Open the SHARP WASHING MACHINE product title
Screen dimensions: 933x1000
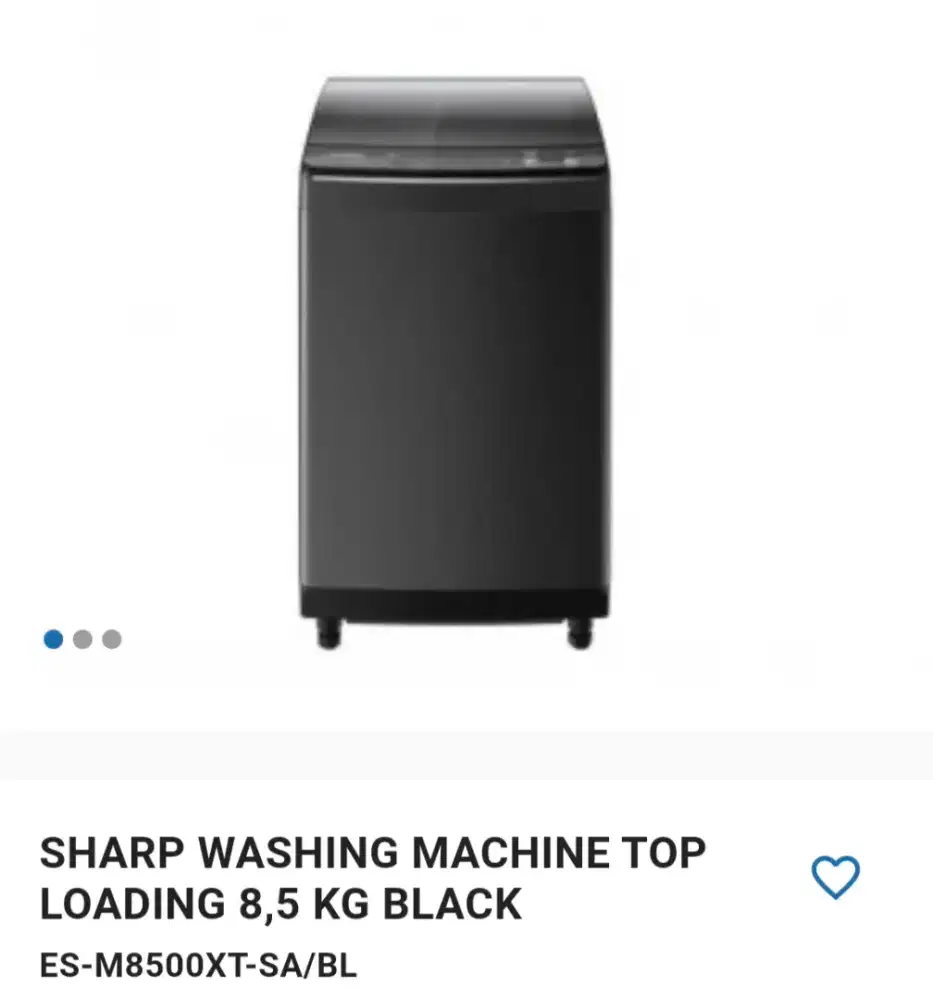[x=370, y=853]
